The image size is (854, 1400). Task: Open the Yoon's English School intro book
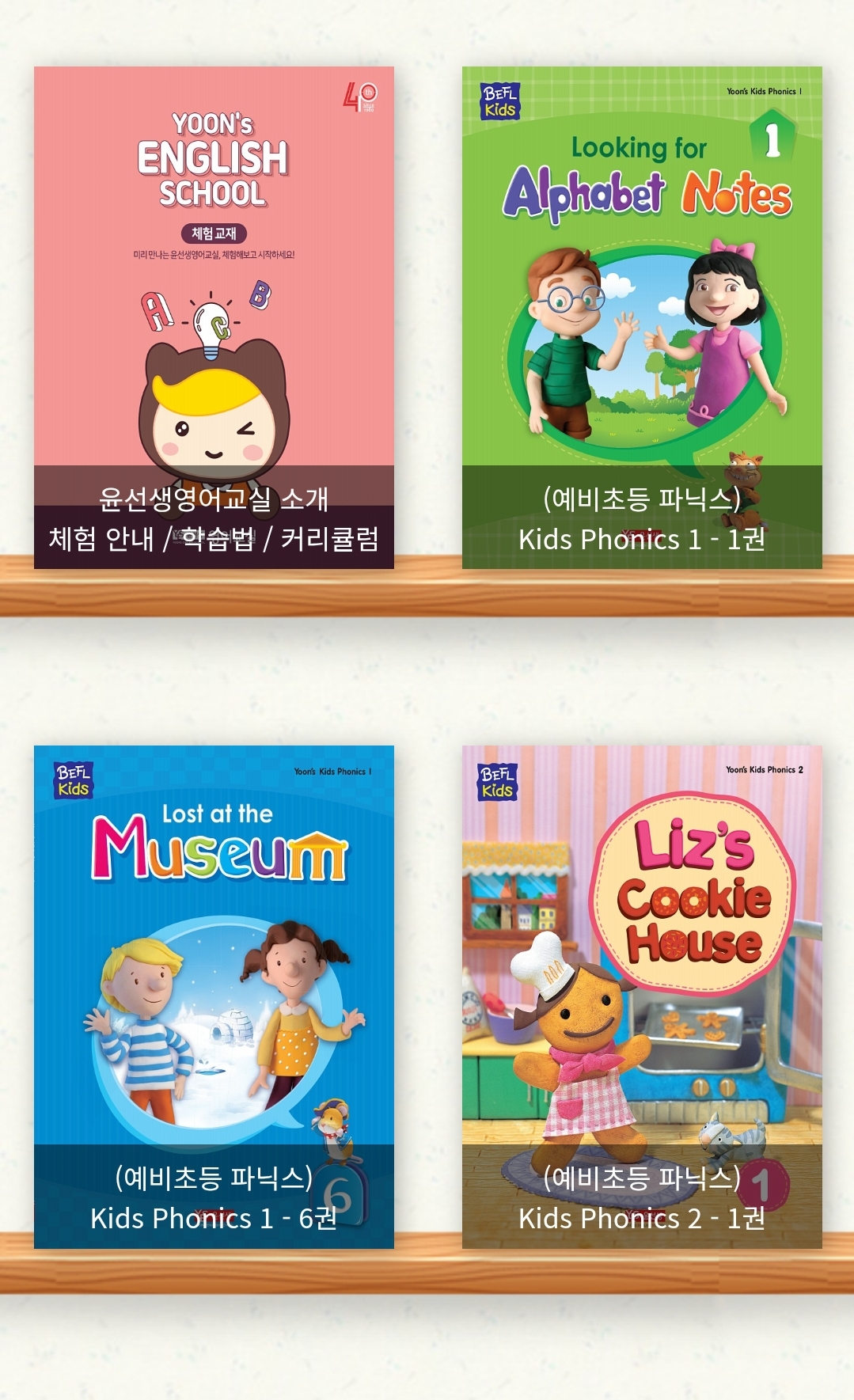click(x=214, y=317)
